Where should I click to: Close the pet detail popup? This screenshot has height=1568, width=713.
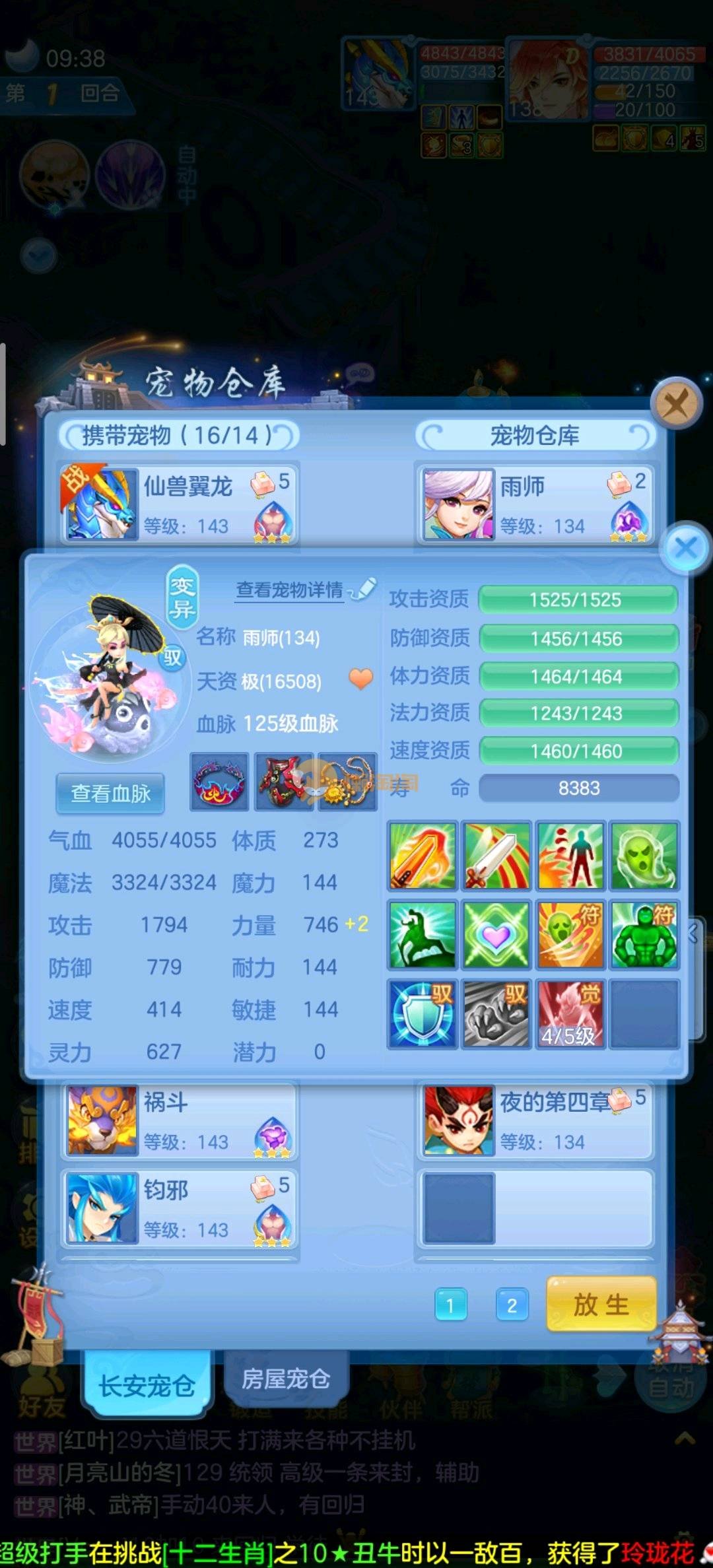click(686, 547)
